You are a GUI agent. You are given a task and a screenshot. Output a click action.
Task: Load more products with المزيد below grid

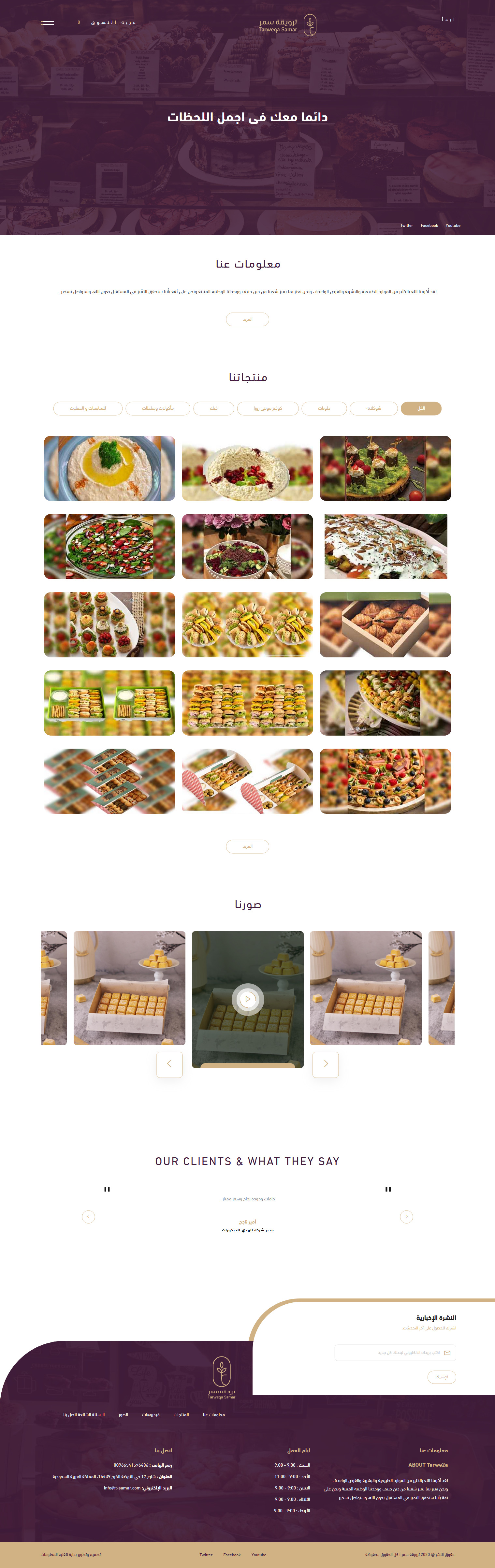pos(247,846)
